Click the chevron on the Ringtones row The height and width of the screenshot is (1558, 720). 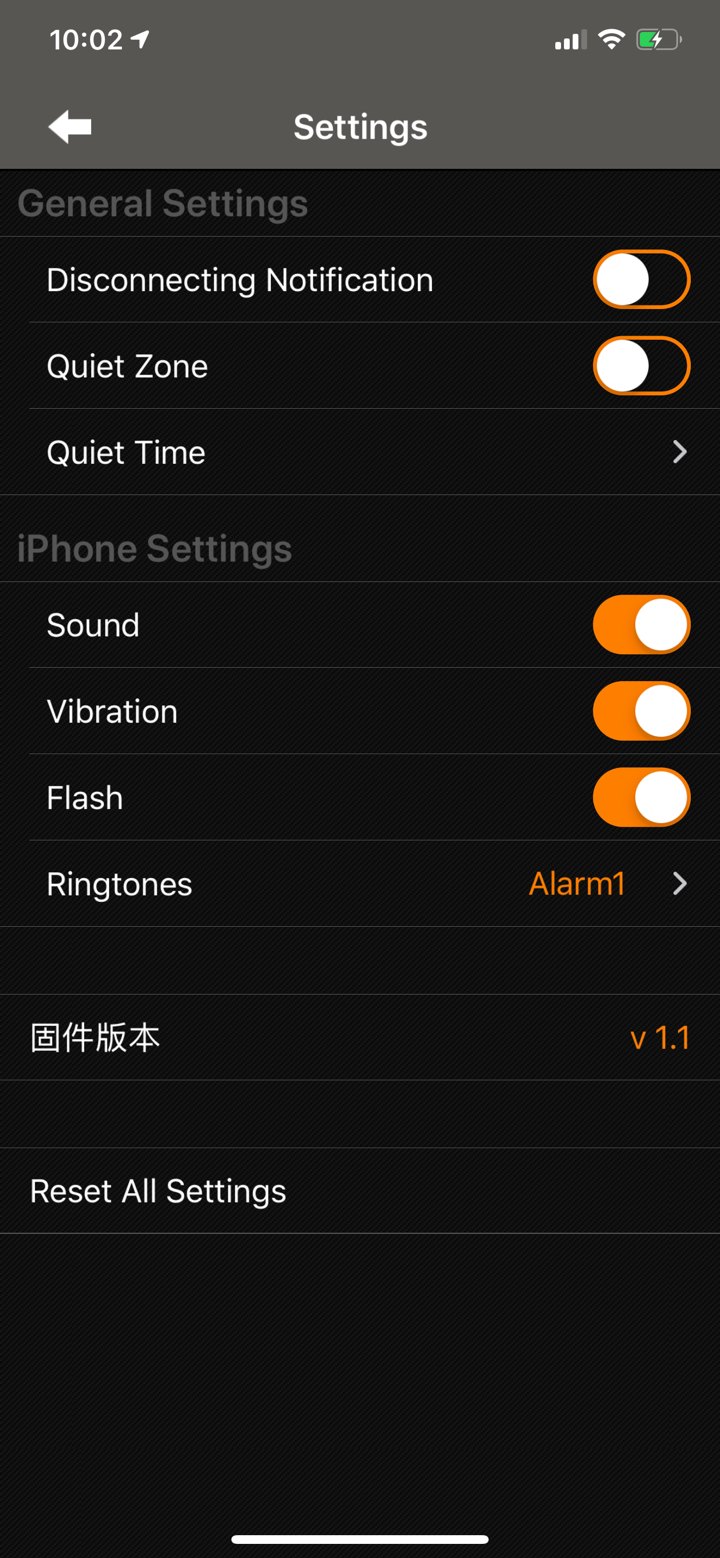(x=681, y=884)
